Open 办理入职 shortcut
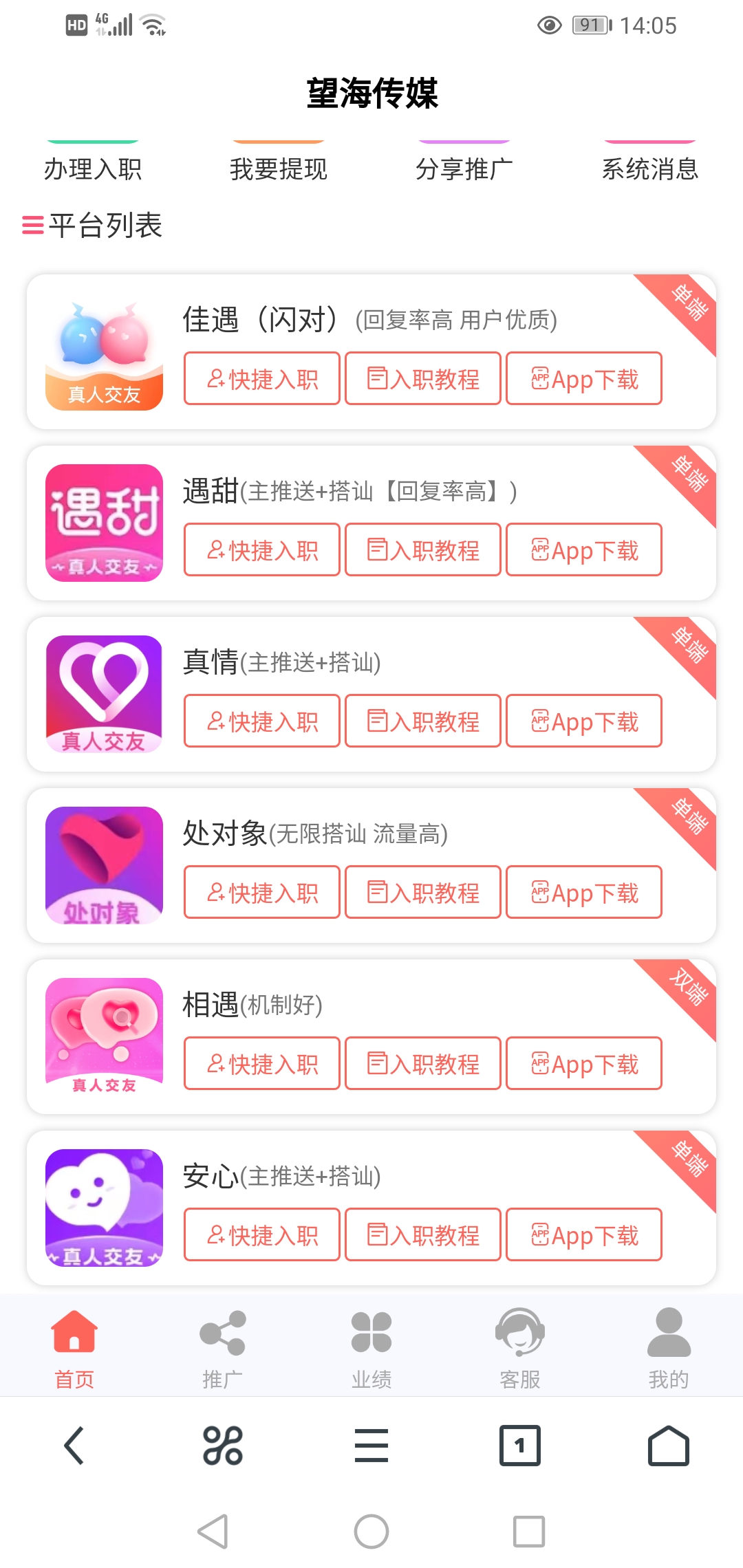 click(93, 168)
